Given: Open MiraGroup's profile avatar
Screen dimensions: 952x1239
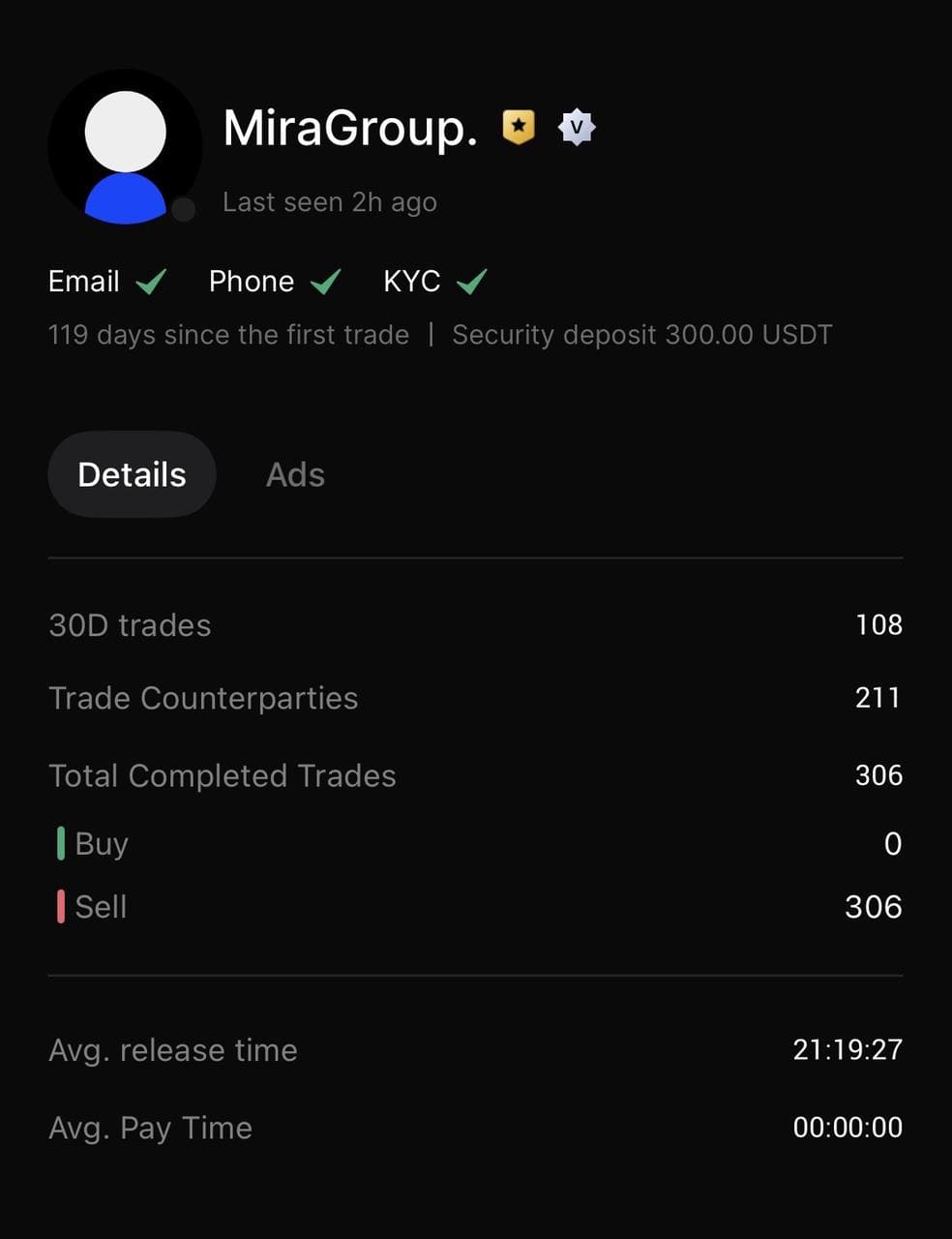Looking at the screenshot, I should (x=125, y=148).
